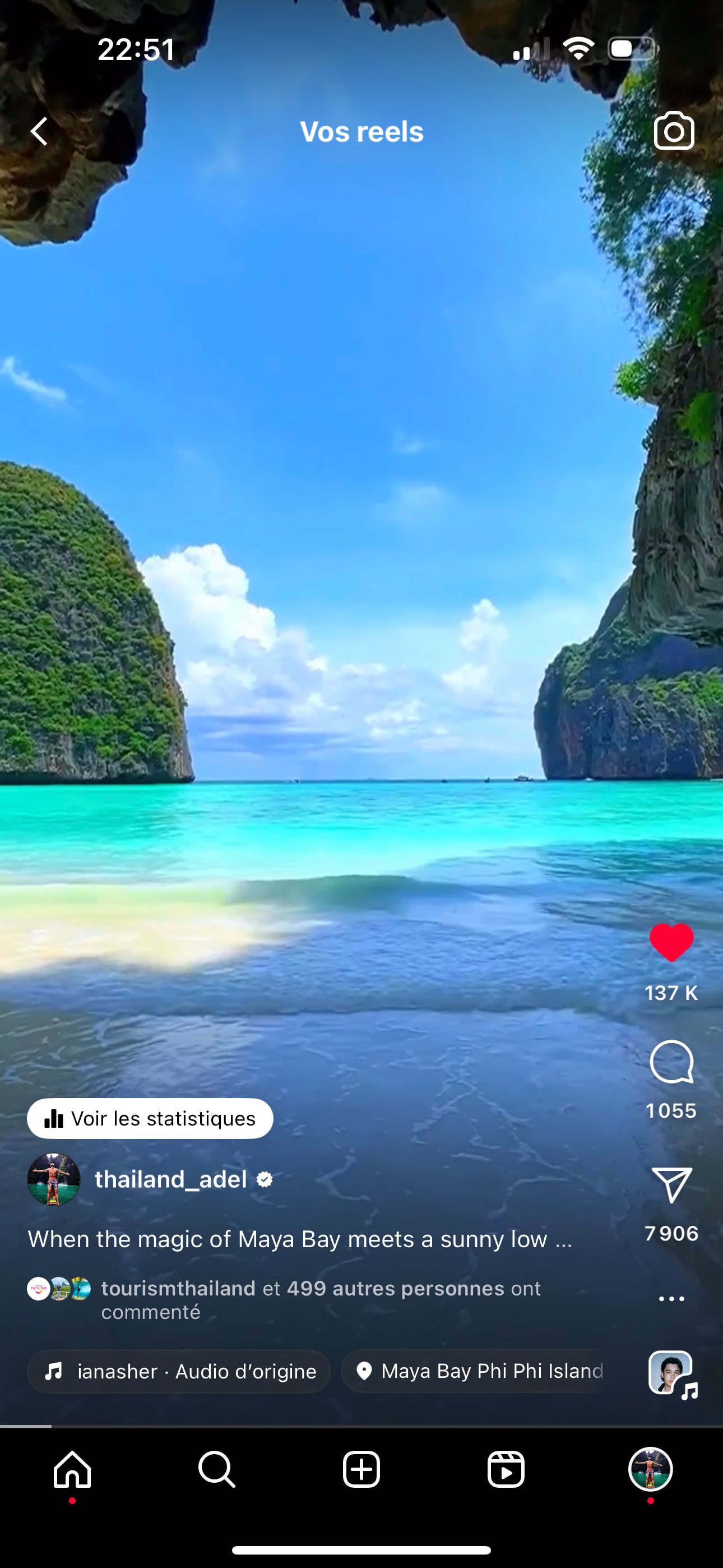Unlike the reel with the red heart
723x1568 pixels.
coord(671,942)
